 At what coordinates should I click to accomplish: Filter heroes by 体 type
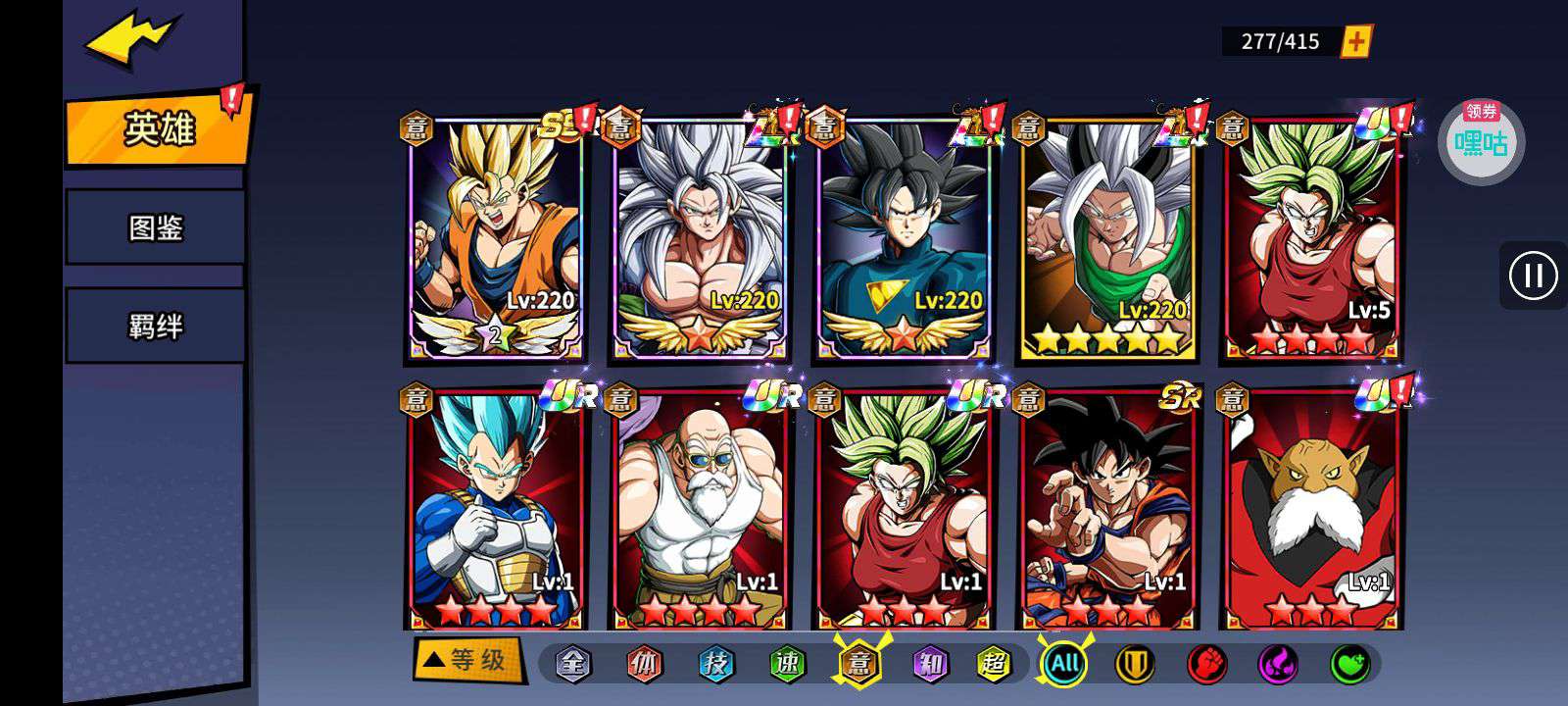pyautogui.click(x=645, y=664)
